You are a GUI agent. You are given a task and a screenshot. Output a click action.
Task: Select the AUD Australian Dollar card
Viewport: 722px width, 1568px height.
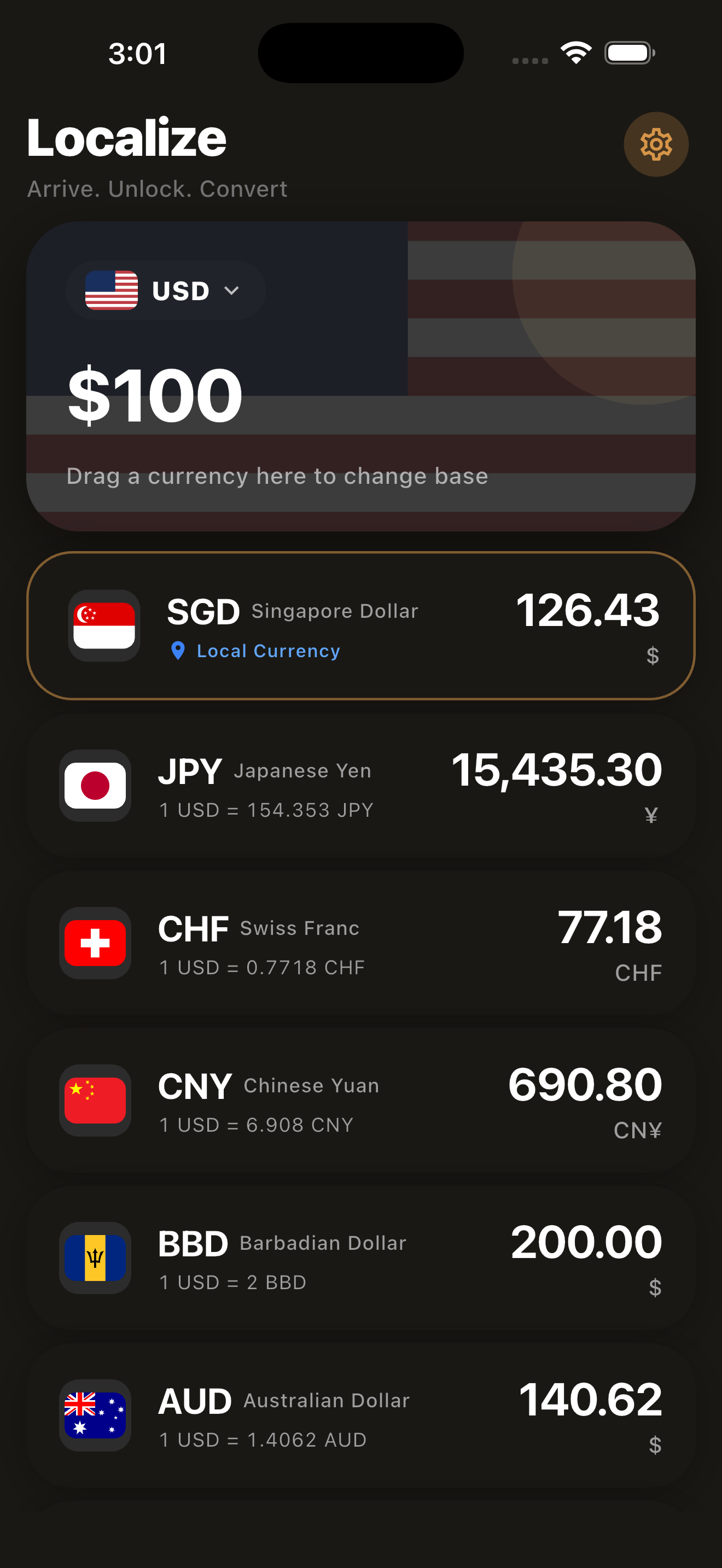pos(360,1415)
